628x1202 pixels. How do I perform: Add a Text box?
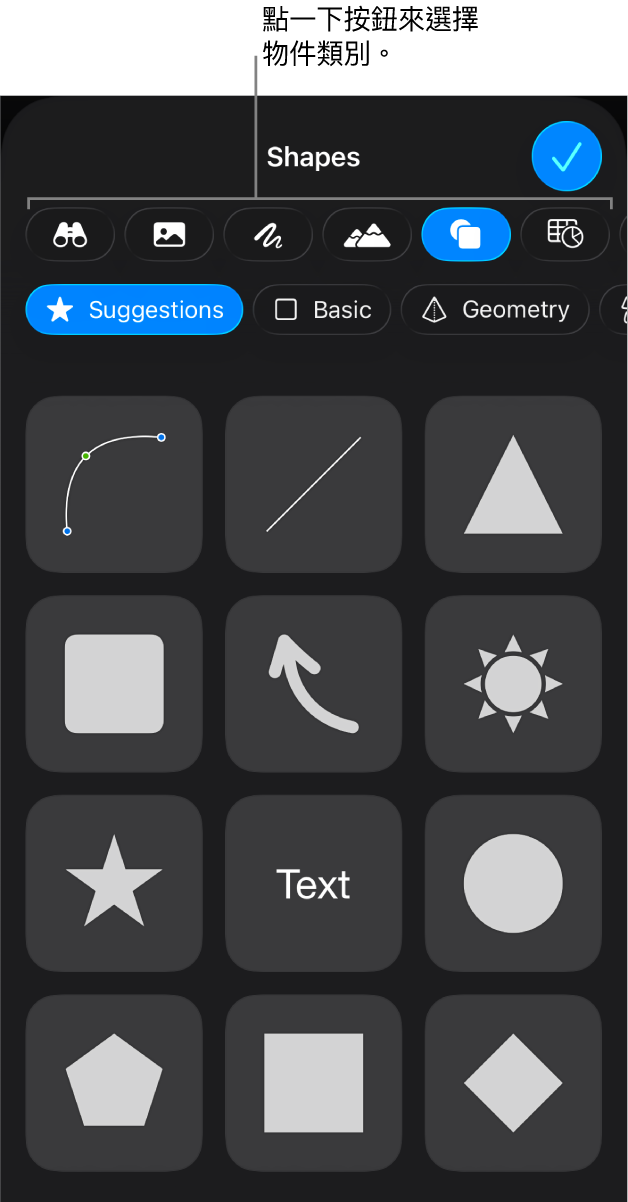(x=313, y=883)
